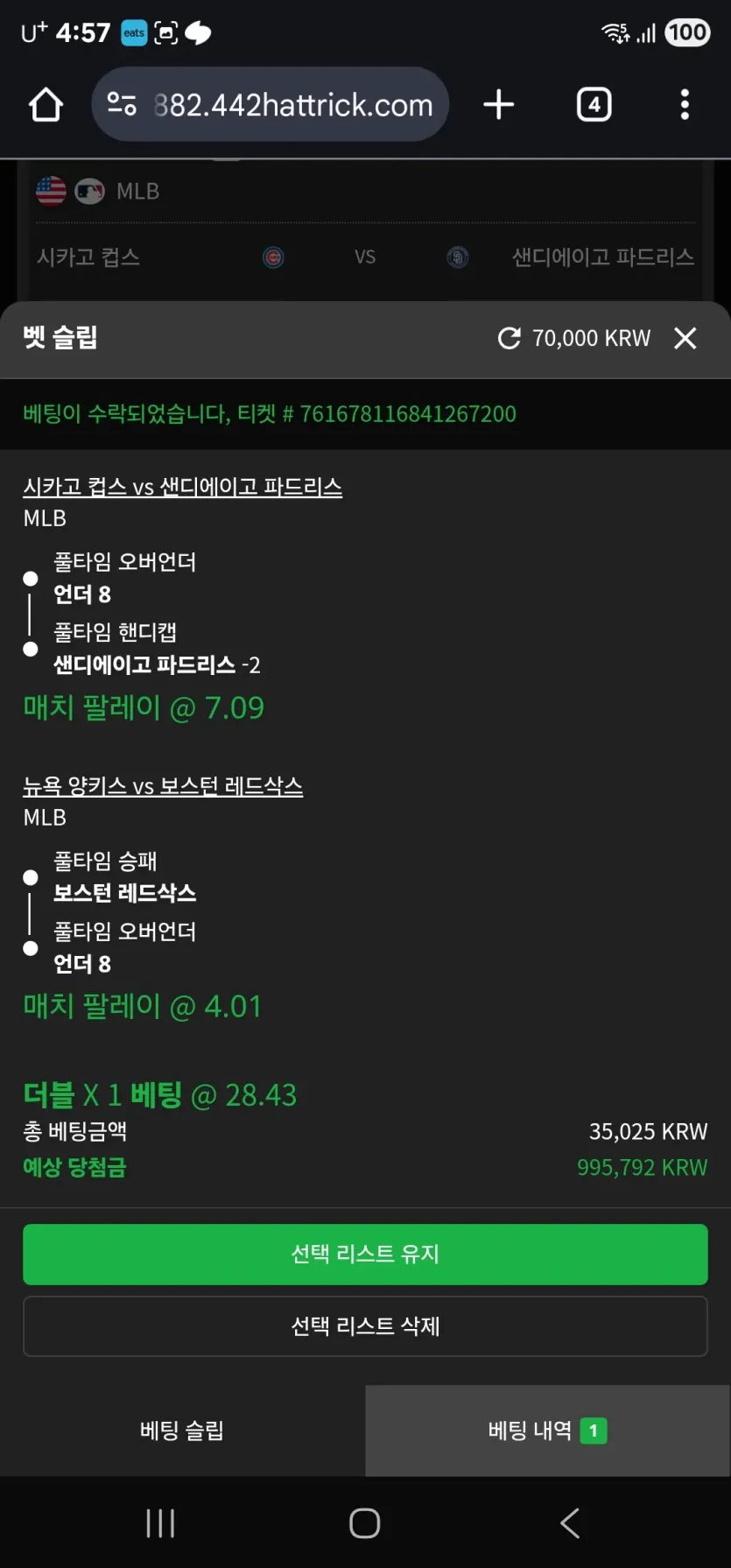Screen dimensions: 731x1568
Task: Open the tab switcher showing 4 tabs
Action: (x=594, y=105)
